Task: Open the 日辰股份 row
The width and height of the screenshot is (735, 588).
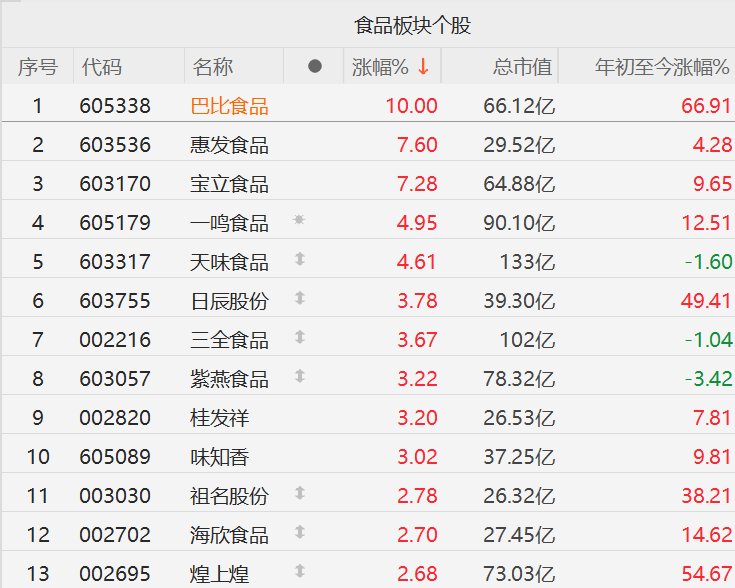Action: 229,301
